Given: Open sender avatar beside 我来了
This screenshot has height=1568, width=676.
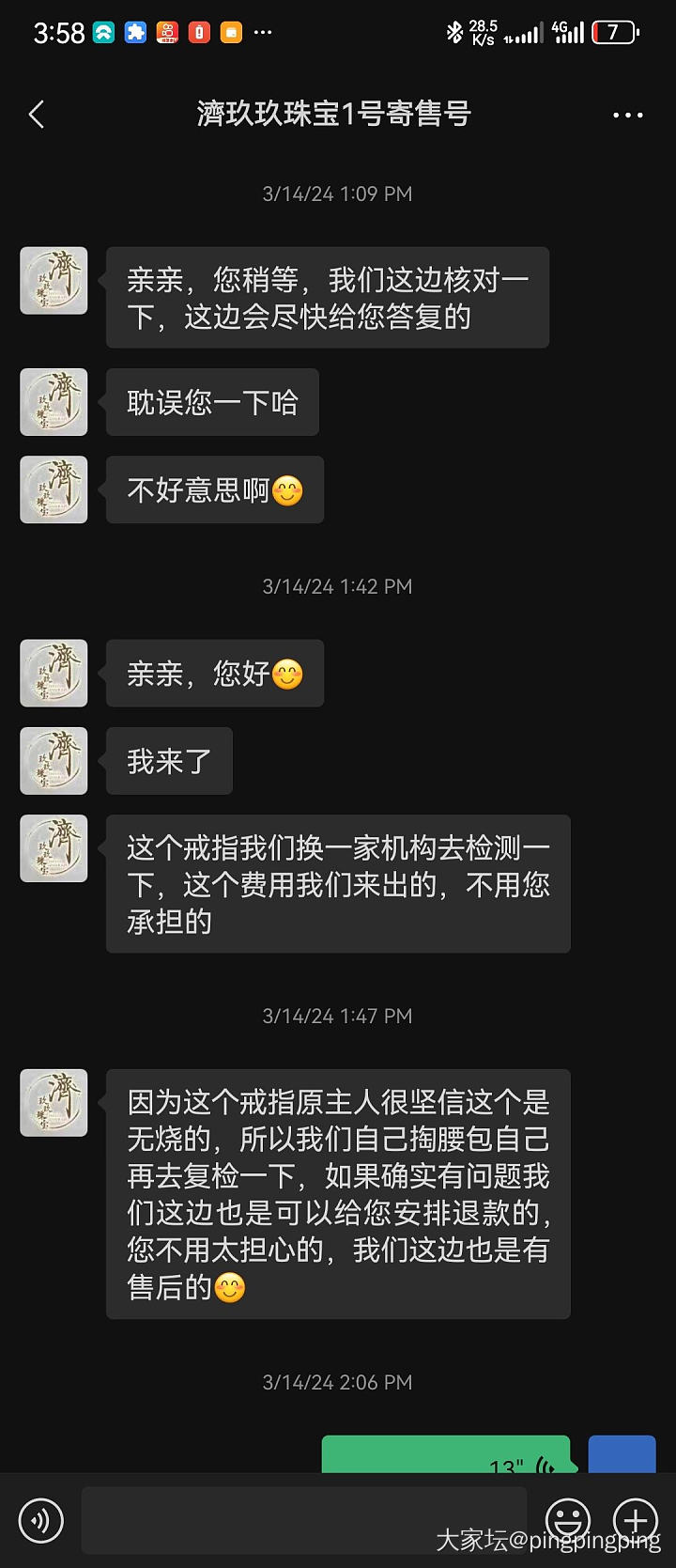Looking at the screenshot, I should [x=54, y=761].
